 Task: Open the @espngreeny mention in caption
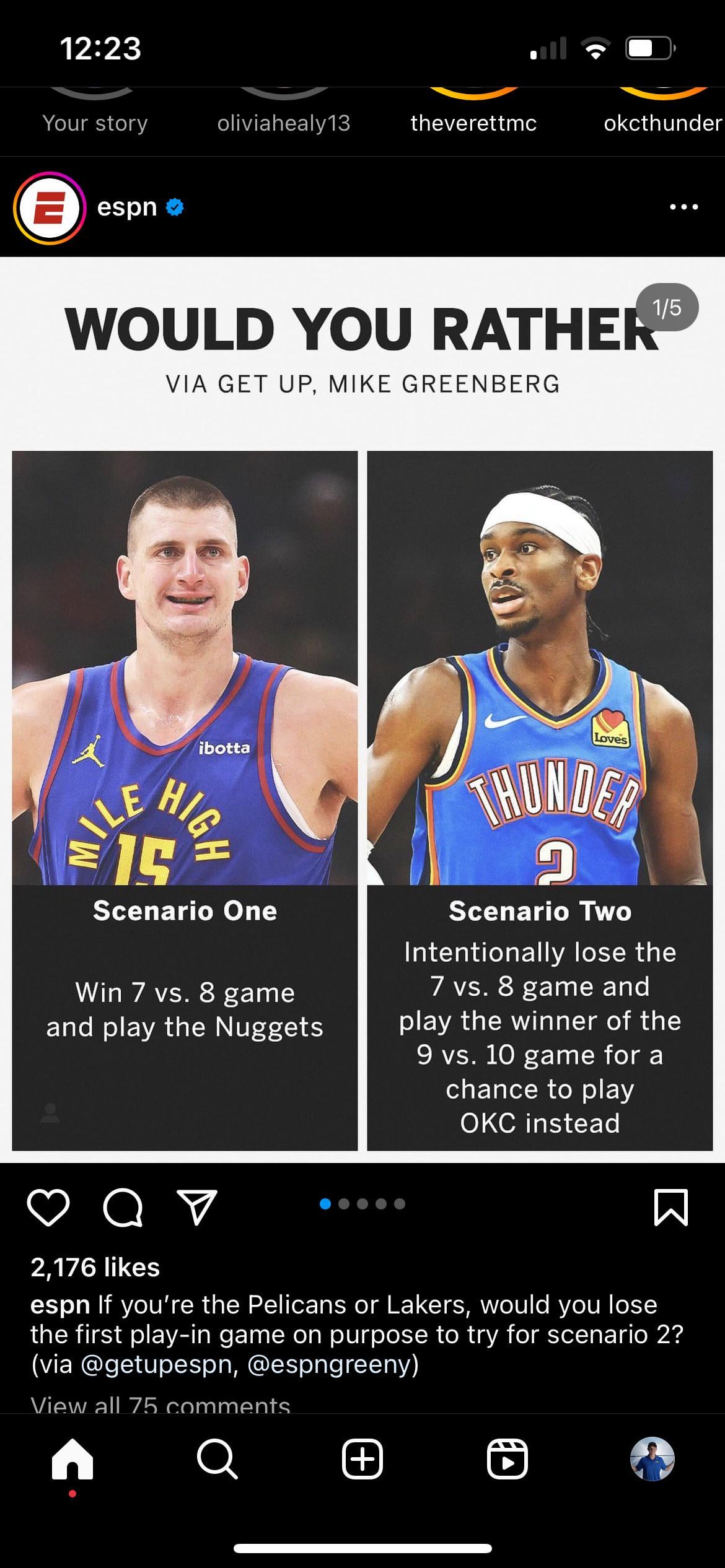(x=333, y=1364)
